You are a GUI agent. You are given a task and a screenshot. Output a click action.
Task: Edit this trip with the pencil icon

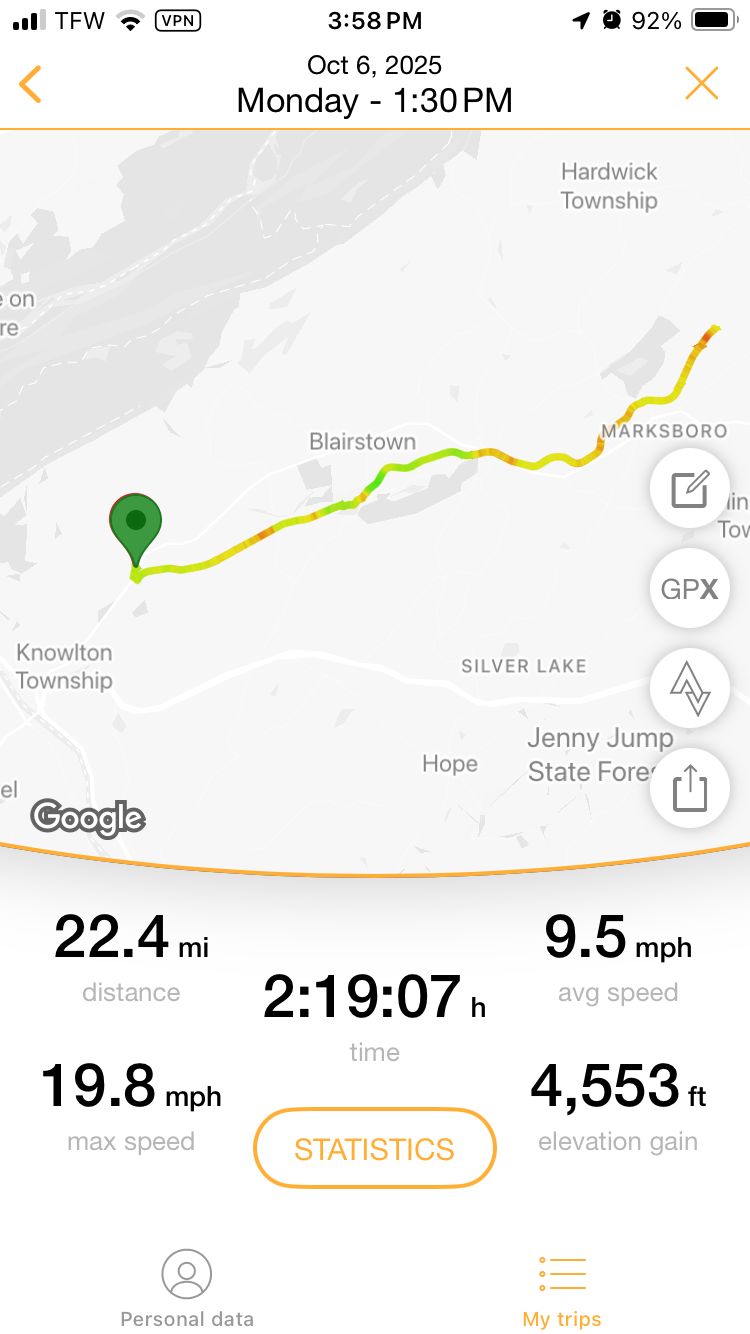coord(689,490)
